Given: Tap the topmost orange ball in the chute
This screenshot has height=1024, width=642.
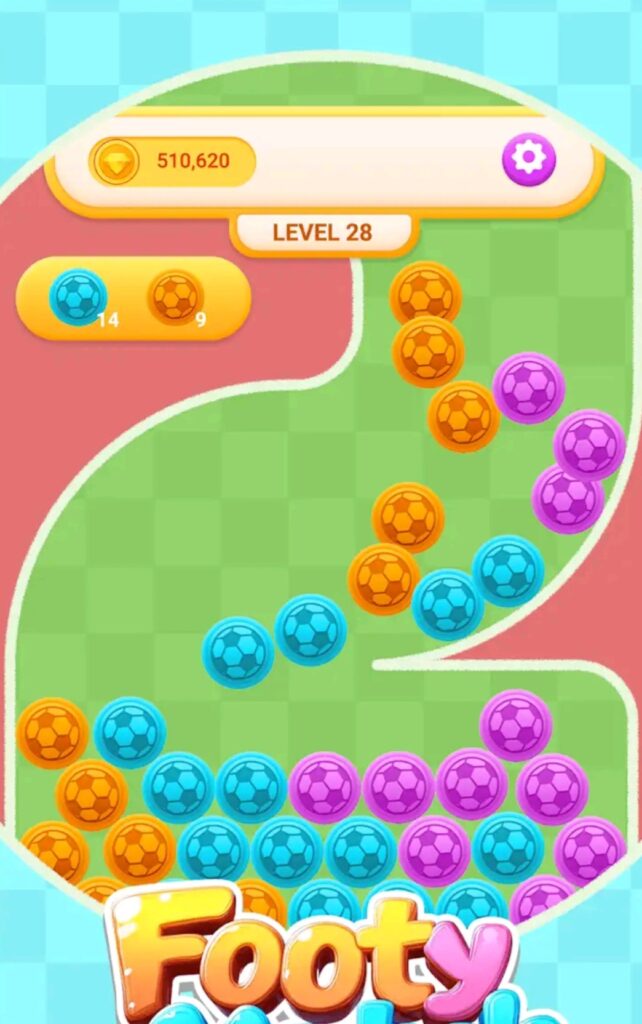Looking at the screenshot, I should [x=425, y=294].
